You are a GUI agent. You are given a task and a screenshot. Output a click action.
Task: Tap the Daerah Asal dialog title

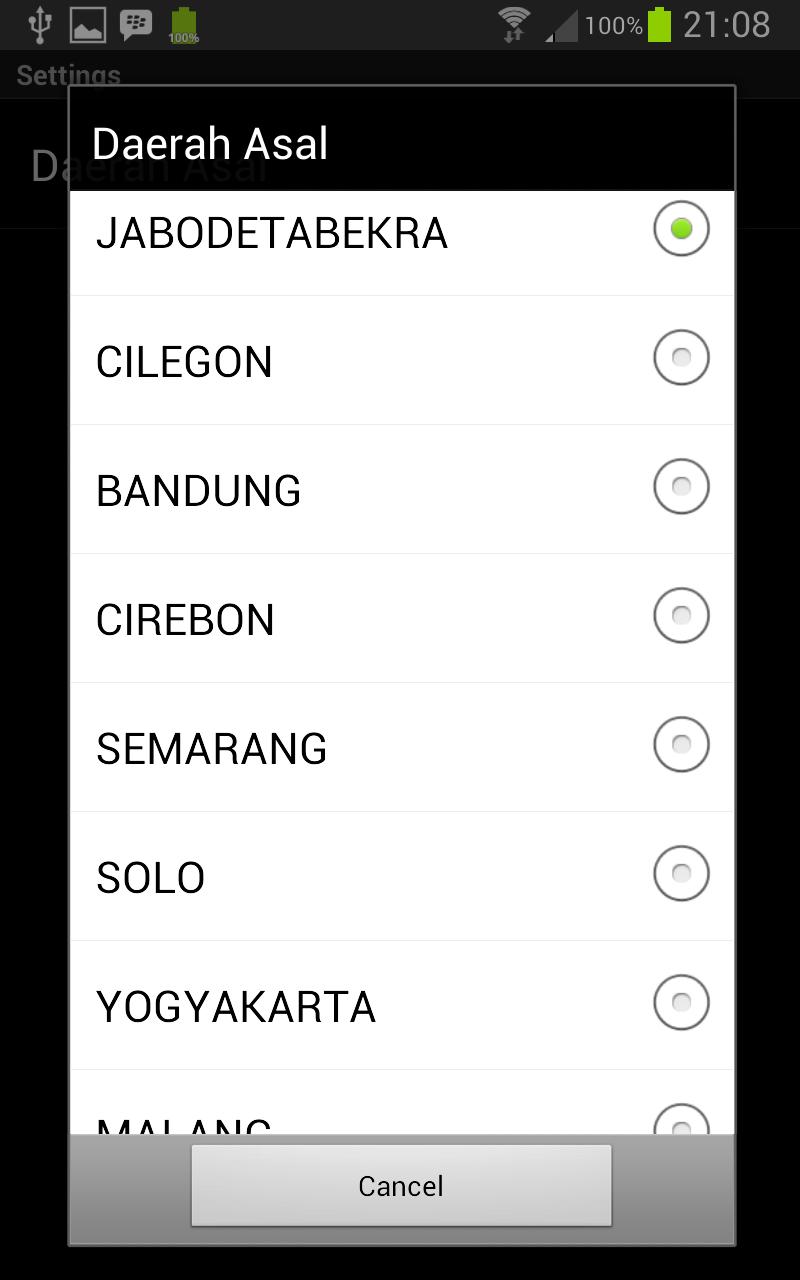coord(210,142)
